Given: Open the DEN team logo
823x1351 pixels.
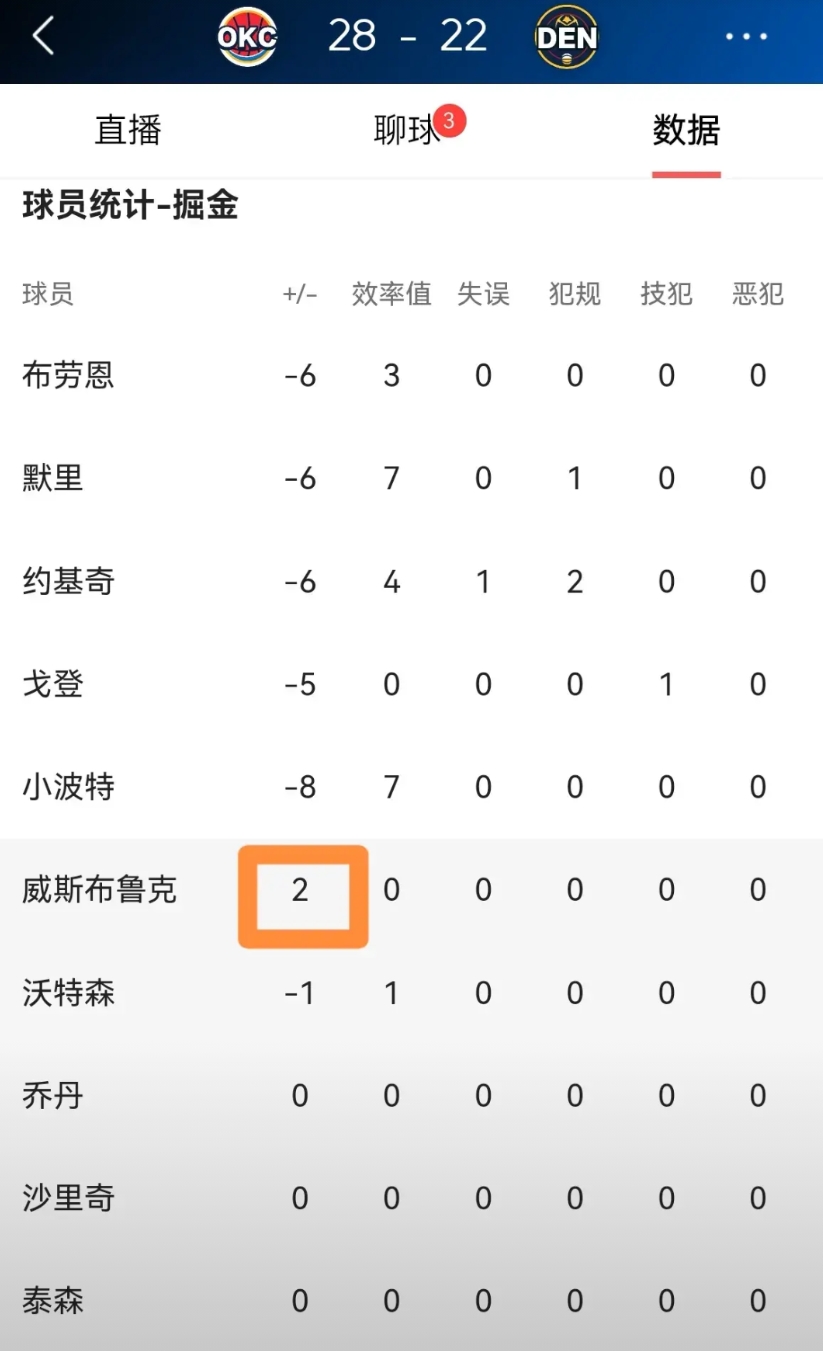Looking at the screenshot, I should (x=567, y=37).
